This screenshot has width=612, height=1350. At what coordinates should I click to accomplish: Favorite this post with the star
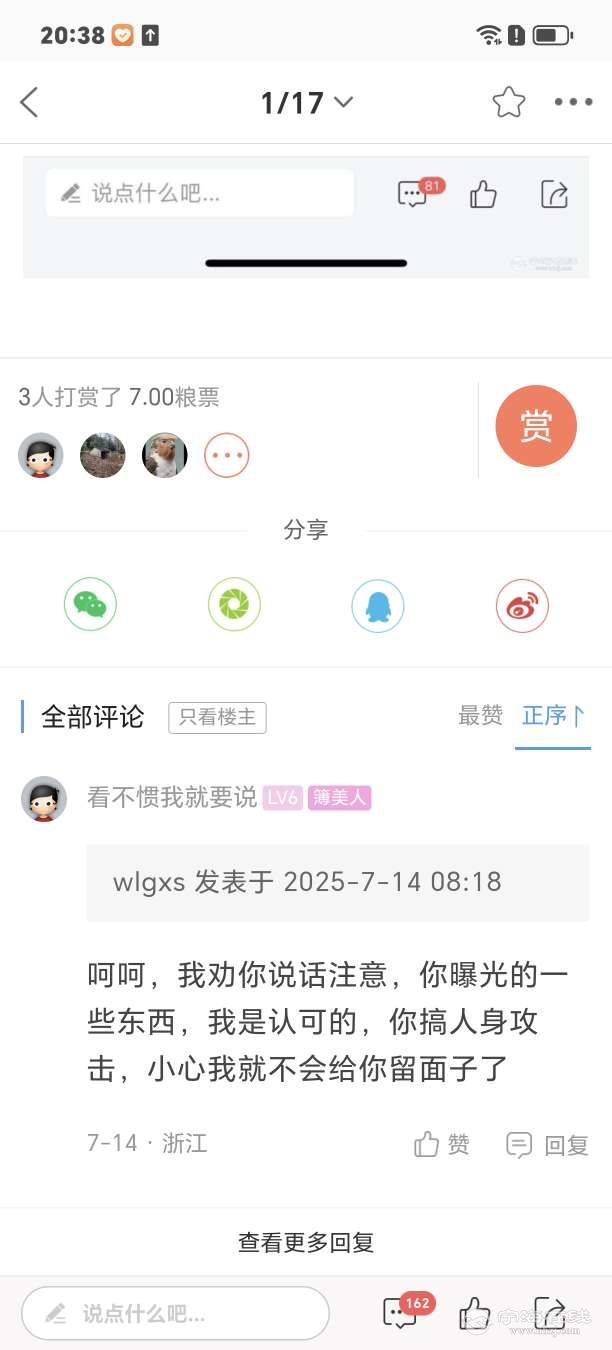click(x=508, y=102)
